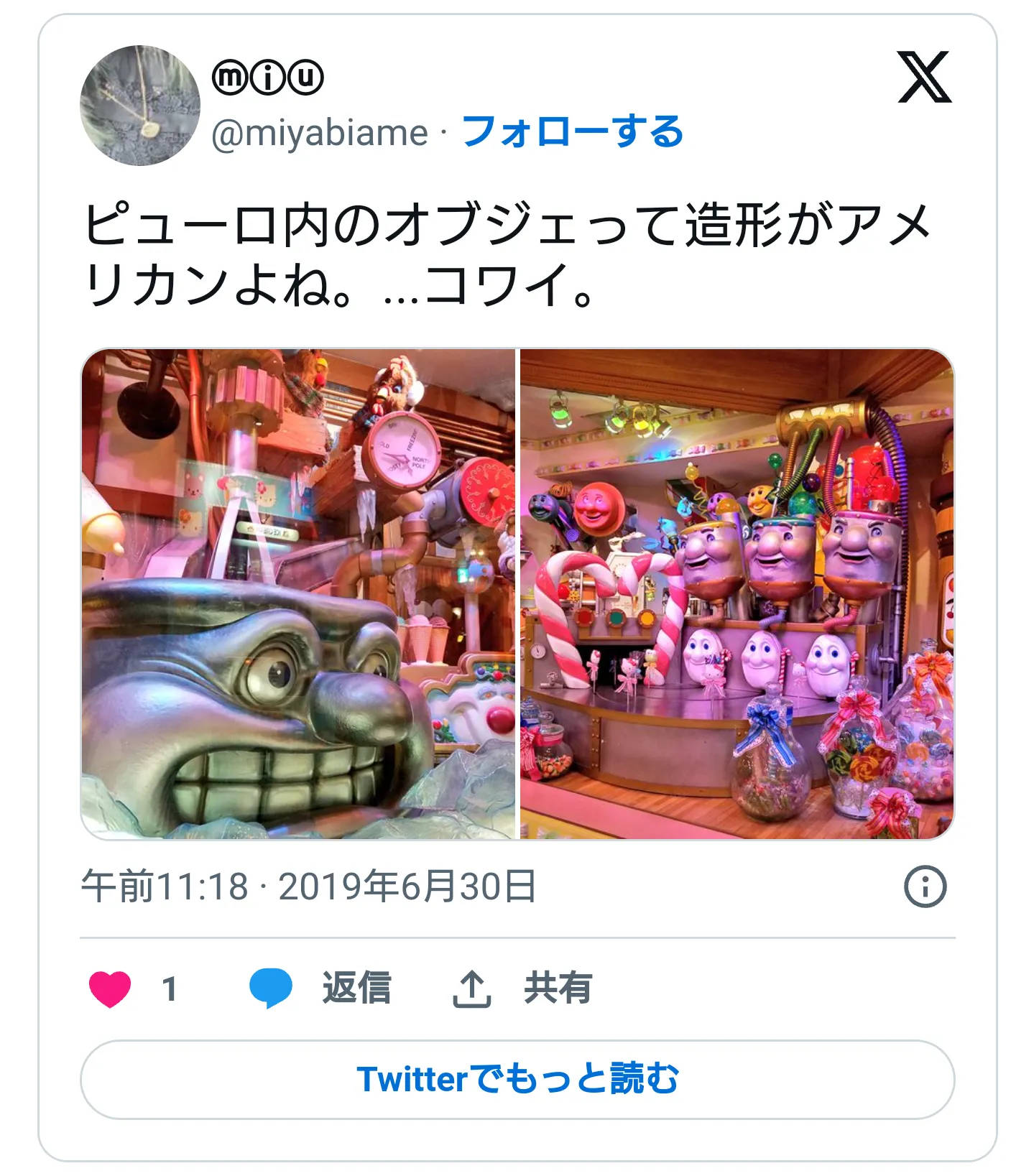Screen dimensions: 1034x1176
Task: Open the tweet info icon
Action: (924, 886)
